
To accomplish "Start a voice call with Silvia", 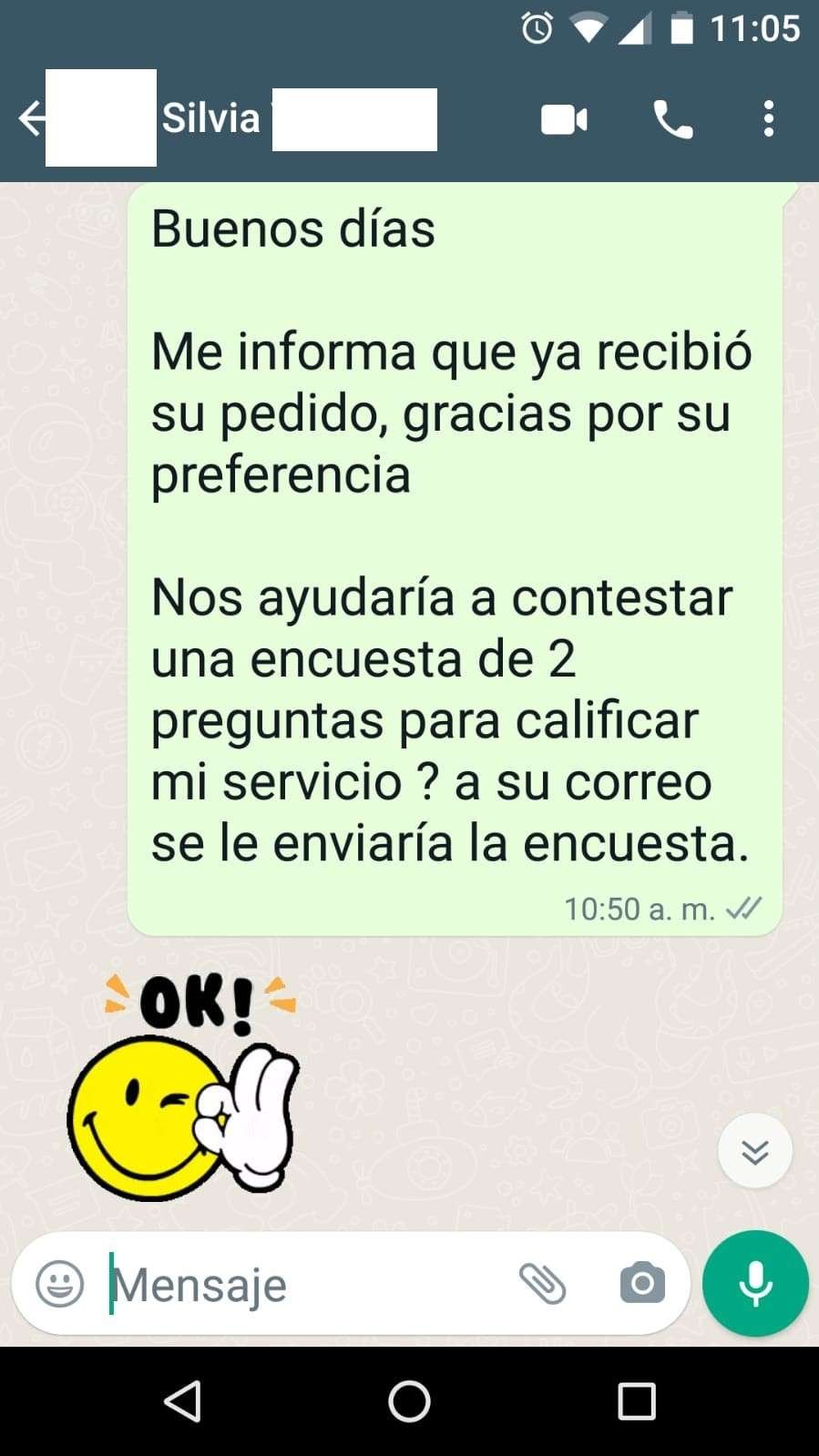I will [672, 119].
